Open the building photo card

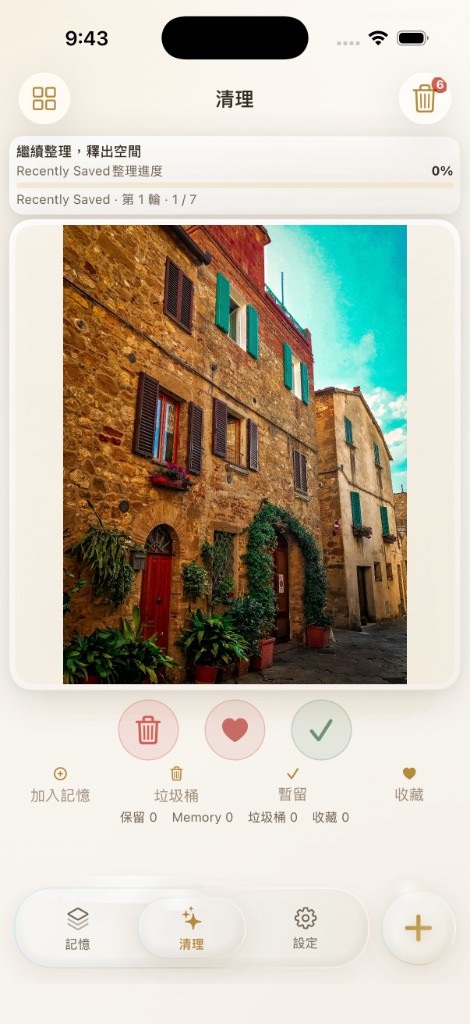pyautogui.click(x=235, y=455)
